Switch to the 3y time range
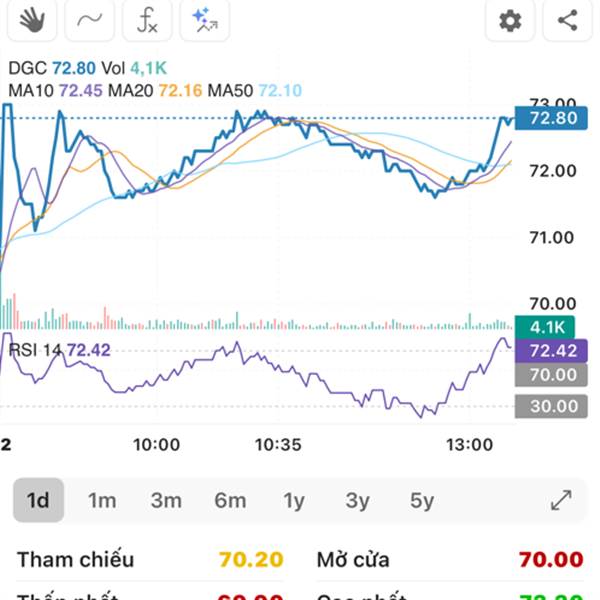The image size is (600, 600). tap(357, 500)
